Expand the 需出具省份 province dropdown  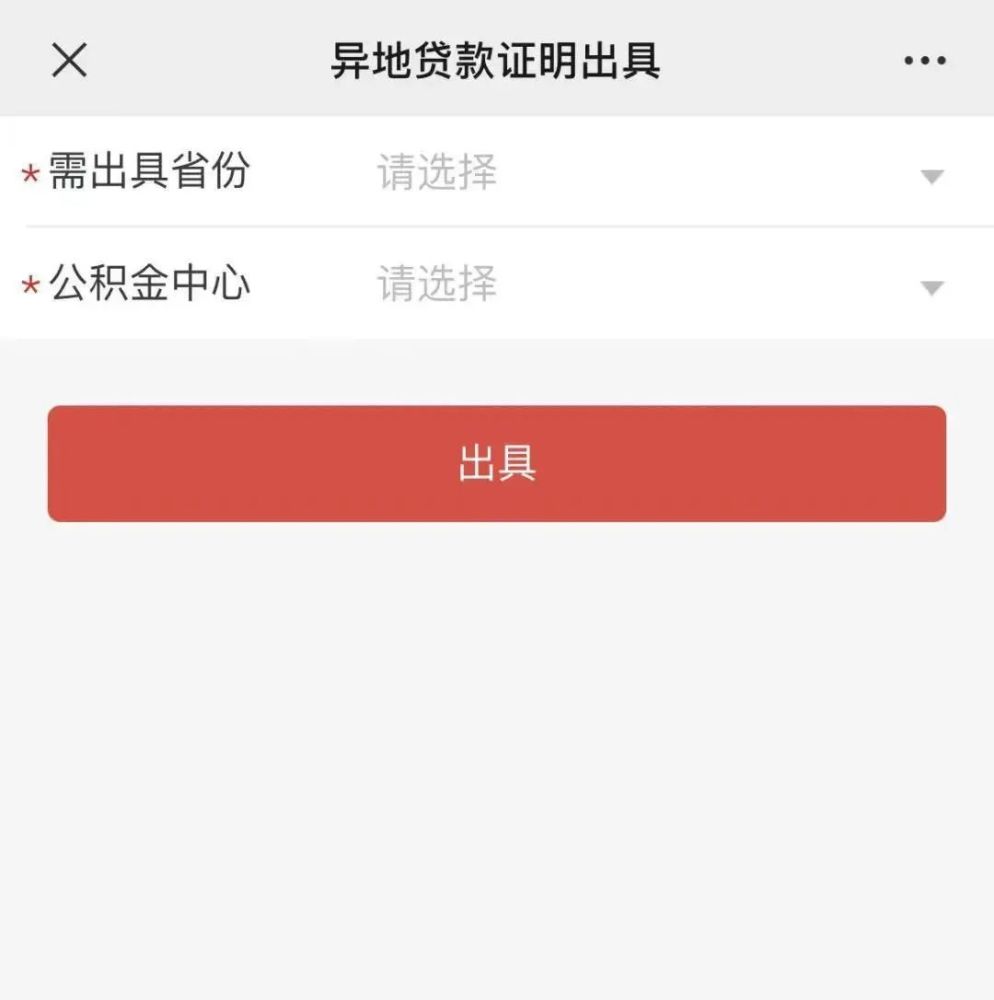coord(931,177)
